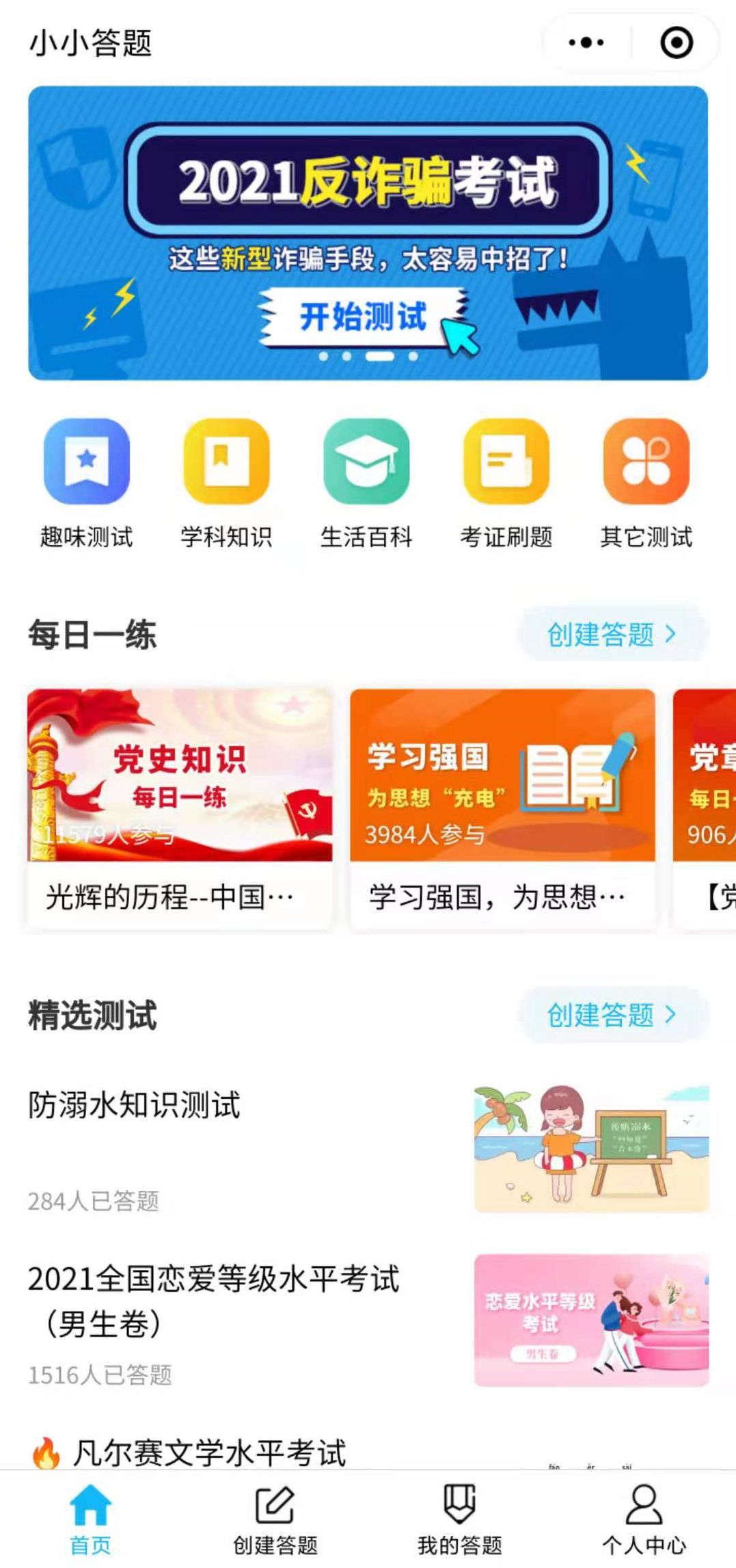Screen dimensions: 736x1568
Task: Go to the 考证刷题 category
Action: [506, 483]
